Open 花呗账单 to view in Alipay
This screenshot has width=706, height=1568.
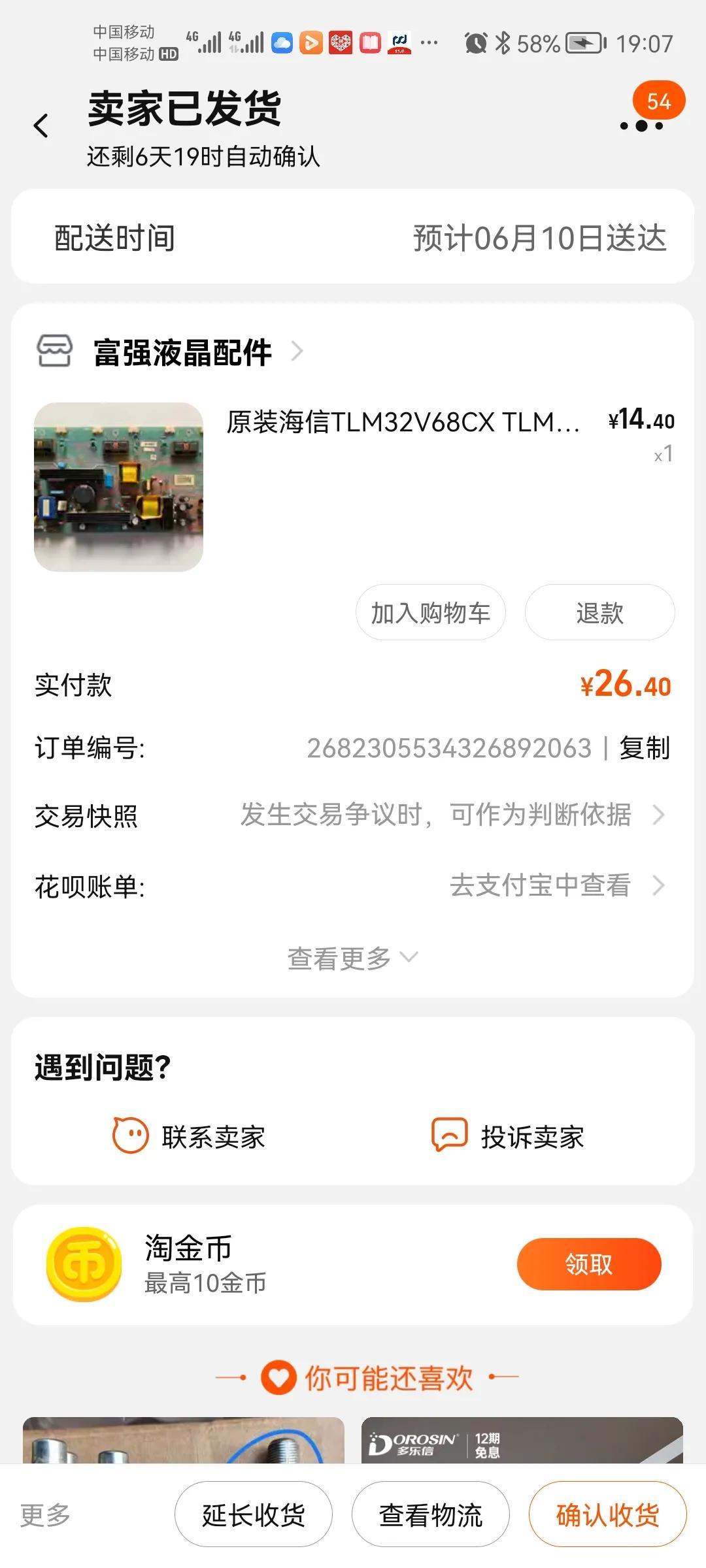tap(353, 886)
